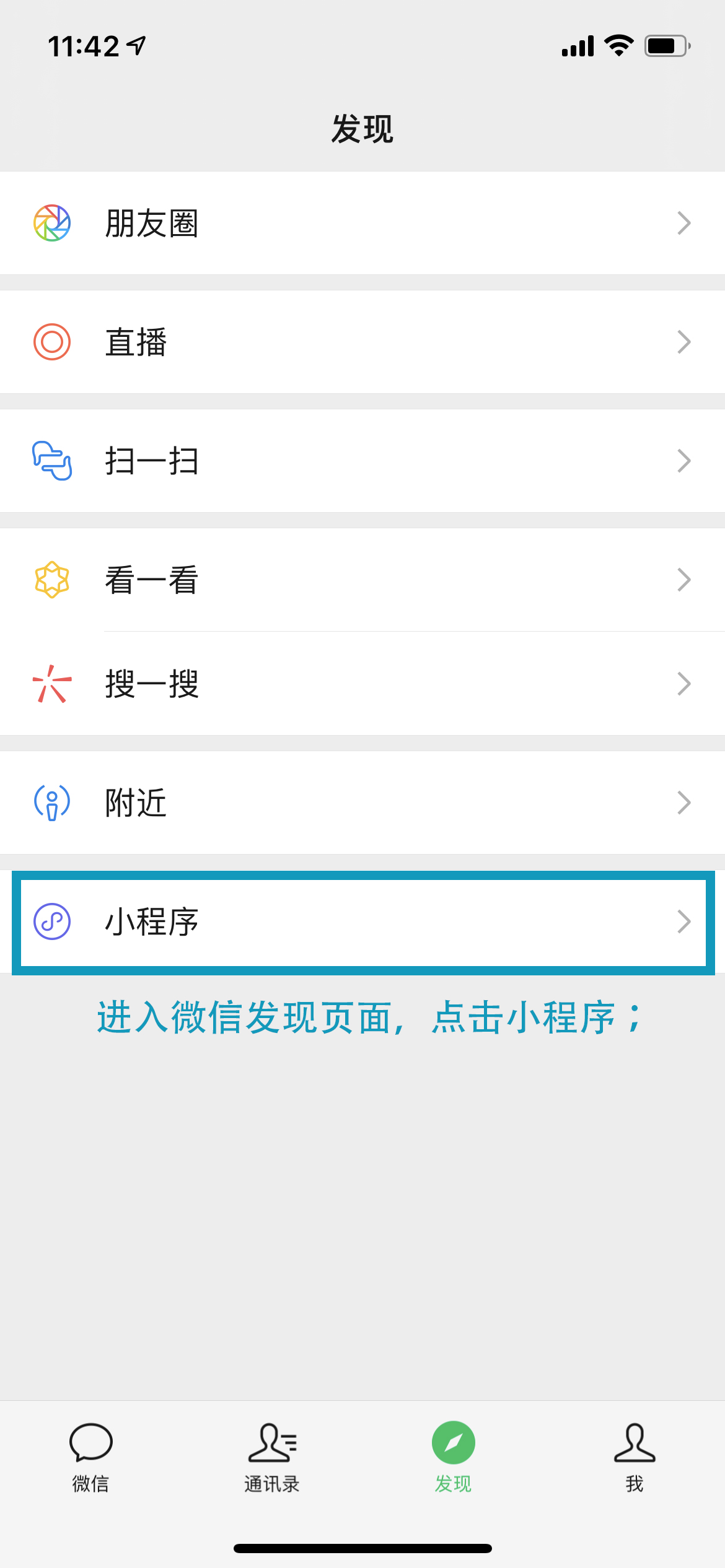This screenshot has width=725, height=1568.
Task: Switch to the 我 profile tab
Action: [x=635, y=1458]
